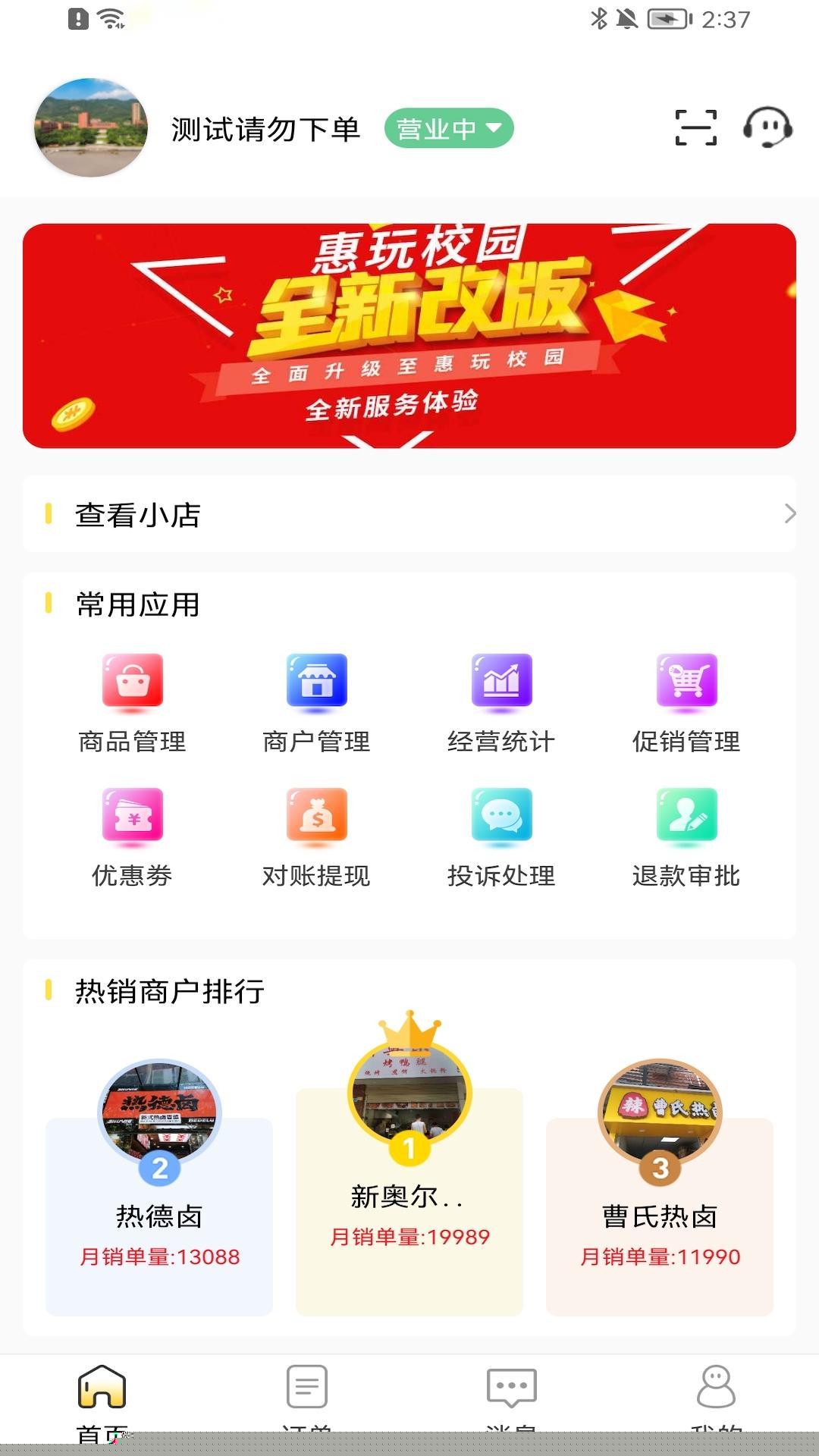This screenshot has height=1456, width=819.
Task: Open the top-ranked 新奥尔.. merchant card
Action: (409, 1183)
